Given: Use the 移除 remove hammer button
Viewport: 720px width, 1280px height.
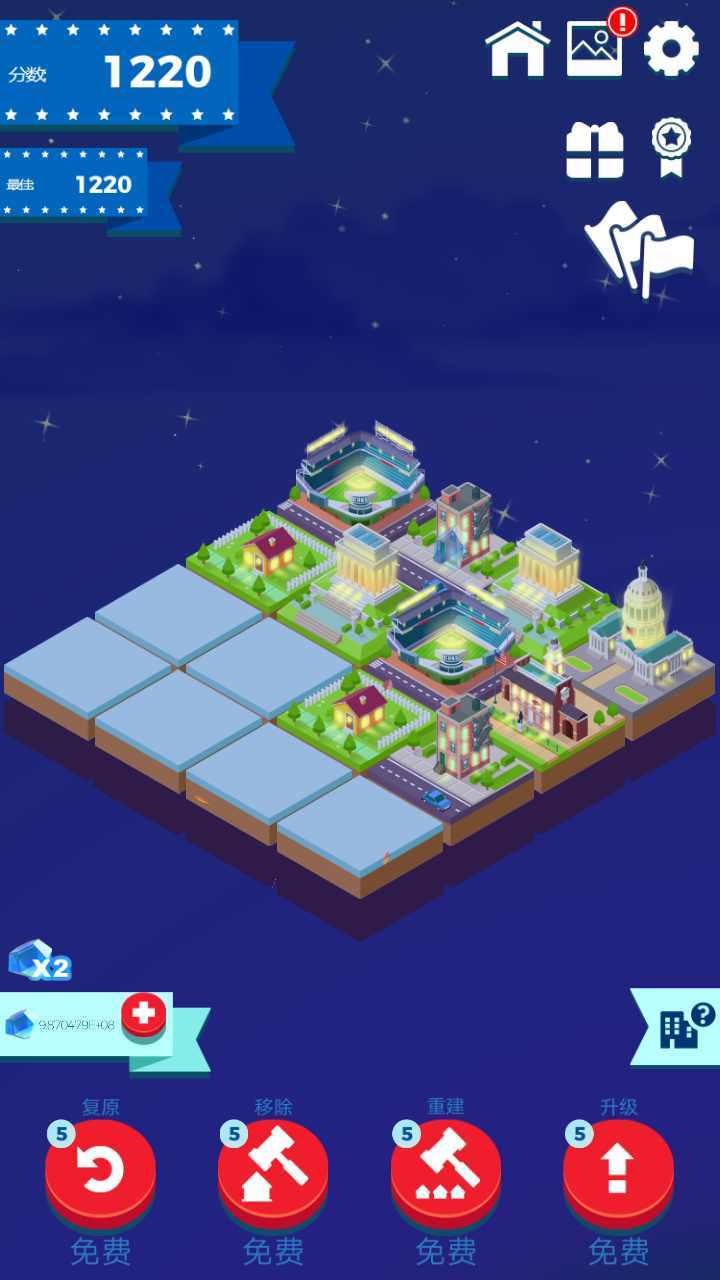Looking at the screenshot, I should [x=273, y=1172].
